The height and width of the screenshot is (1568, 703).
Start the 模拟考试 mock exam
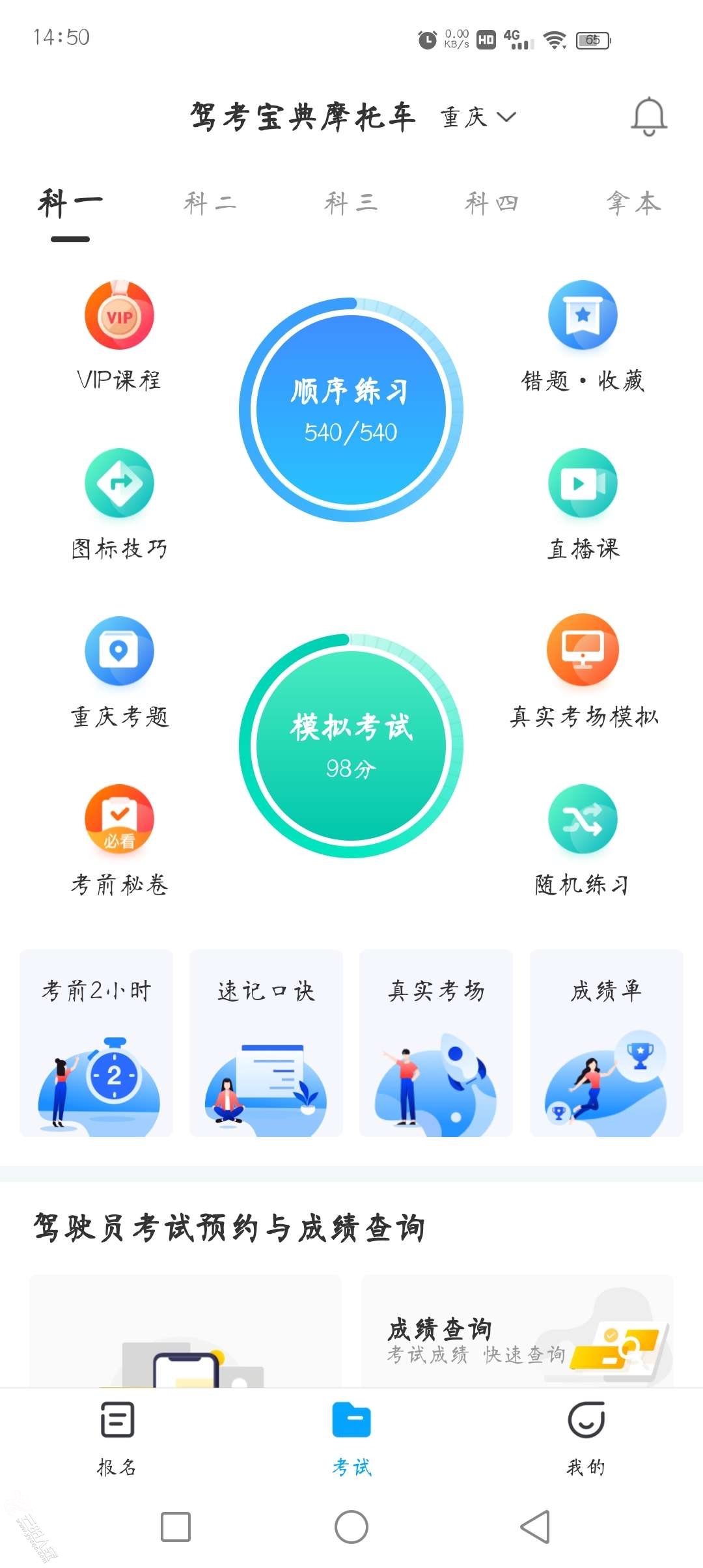pos(351,746)
